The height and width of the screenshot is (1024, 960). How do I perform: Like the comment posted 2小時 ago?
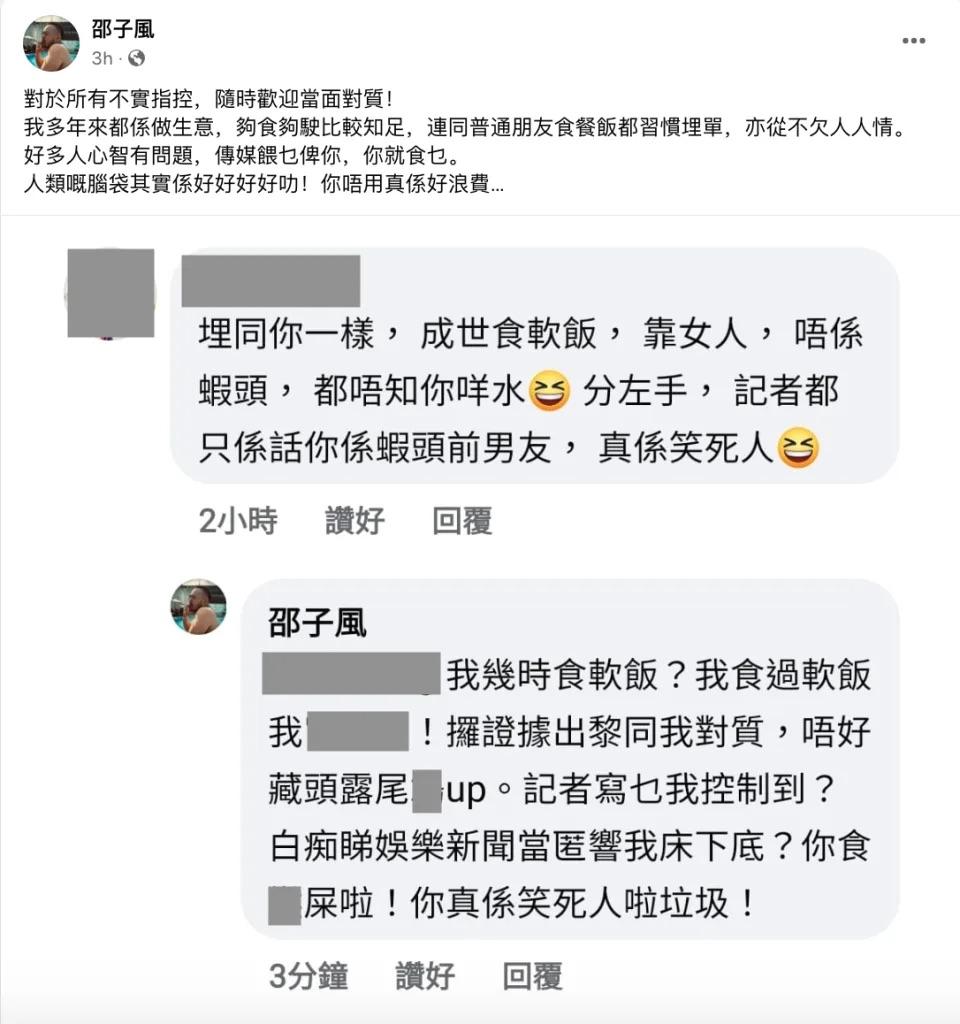[355, 521]
